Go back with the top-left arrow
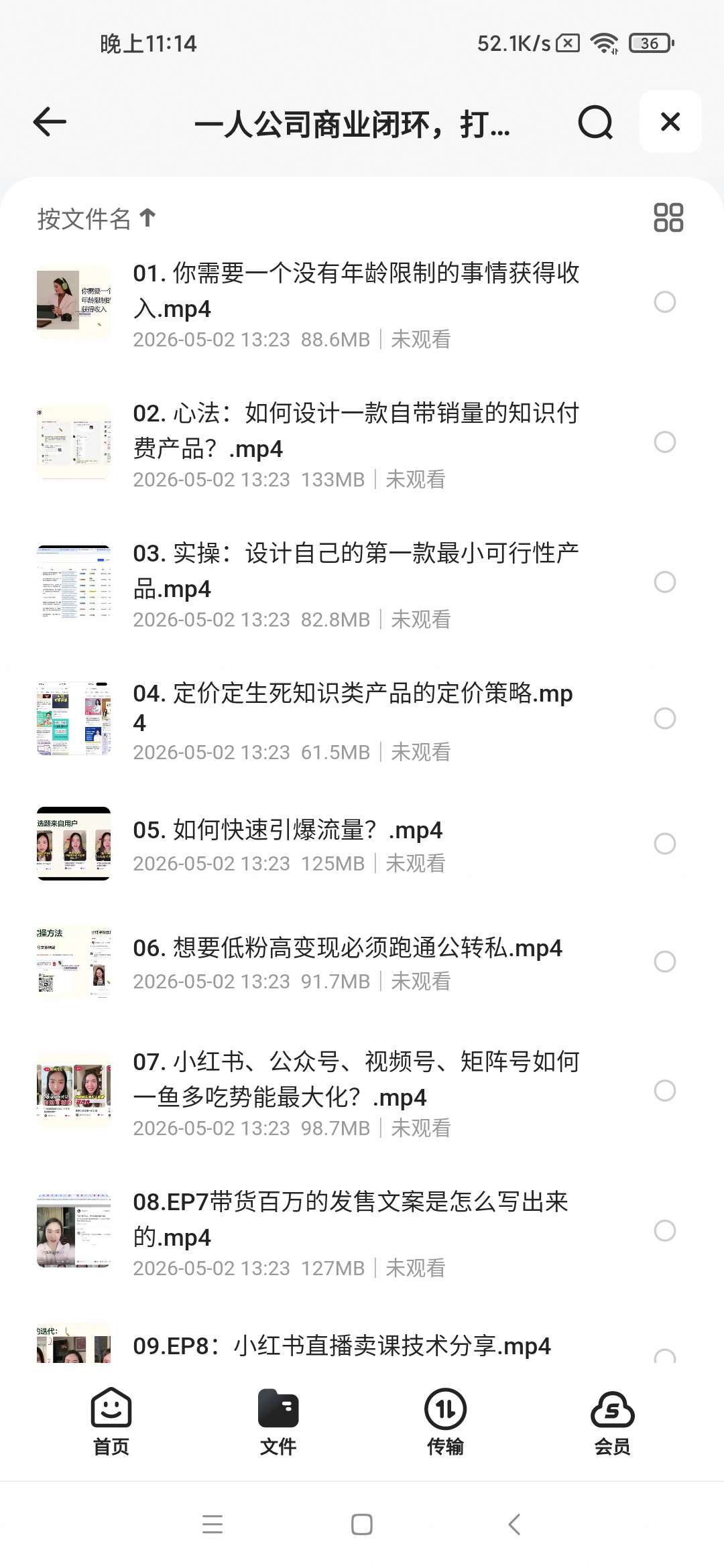 (50, 122)
